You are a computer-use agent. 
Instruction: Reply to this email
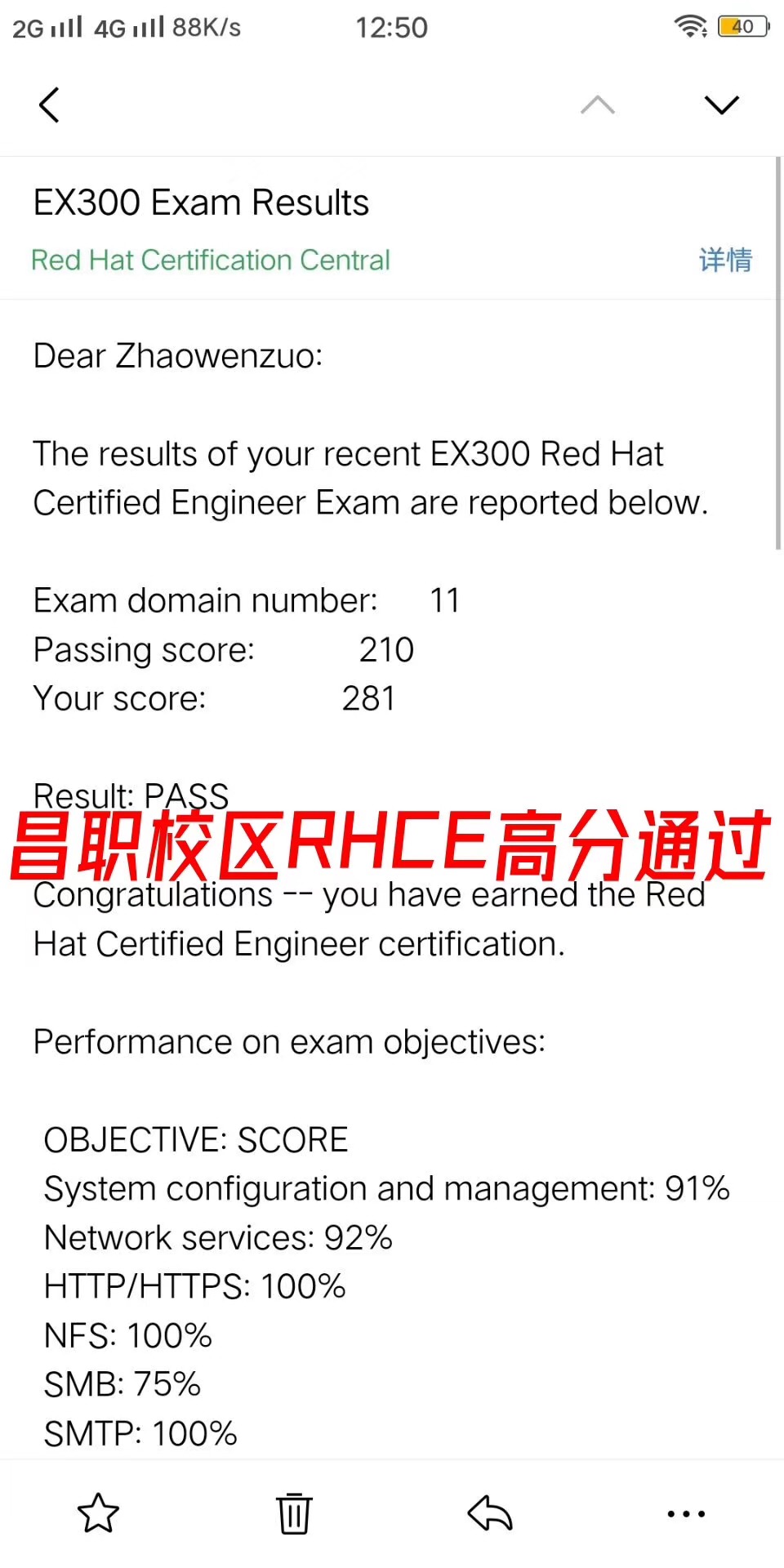[x=490, y=1513]
